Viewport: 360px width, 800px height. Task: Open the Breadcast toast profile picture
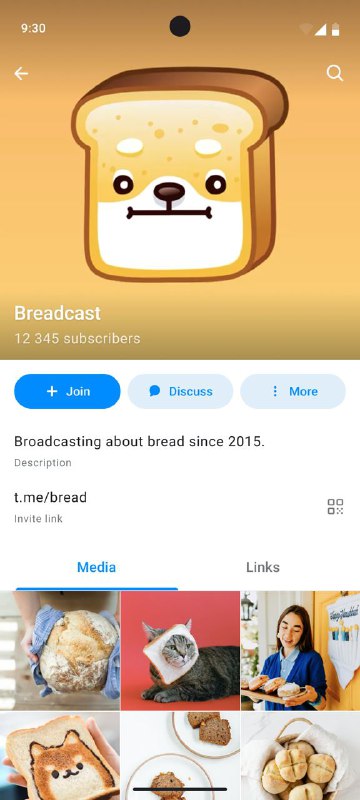click(180, 173)
